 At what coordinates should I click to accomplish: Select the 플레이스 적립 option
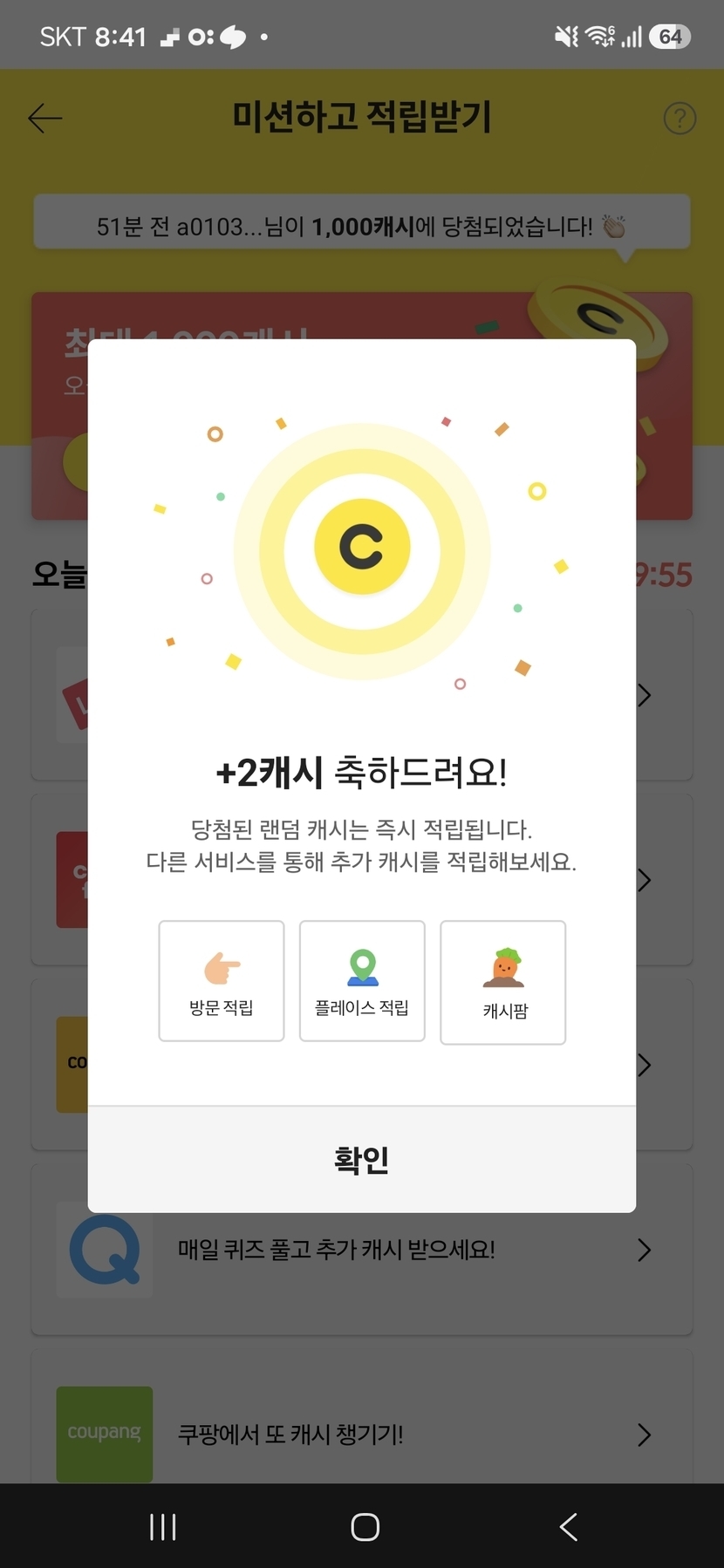click(x=362, y=981)
